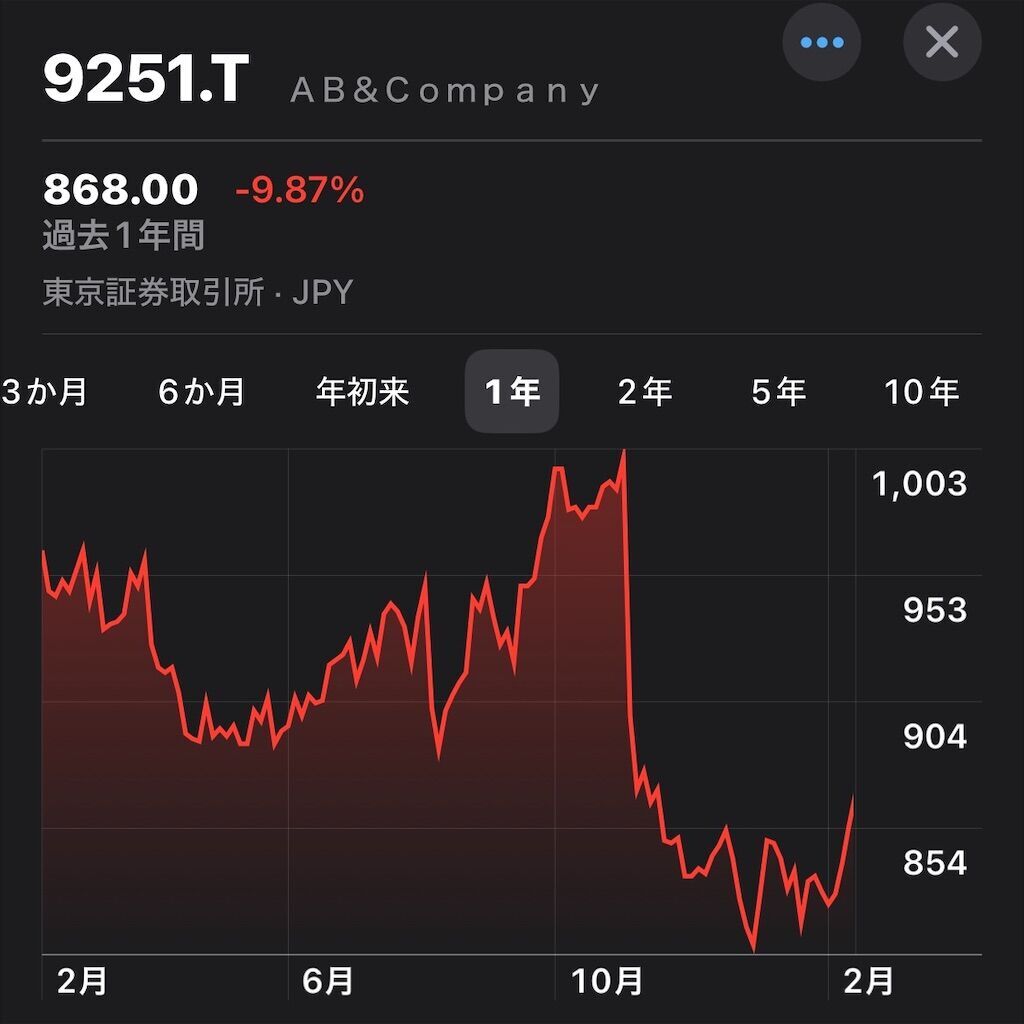The width and height of the screenshot is (1024, 1024).
Task: Open the more options ellipsis menu
Action: (x=822, y=42)
